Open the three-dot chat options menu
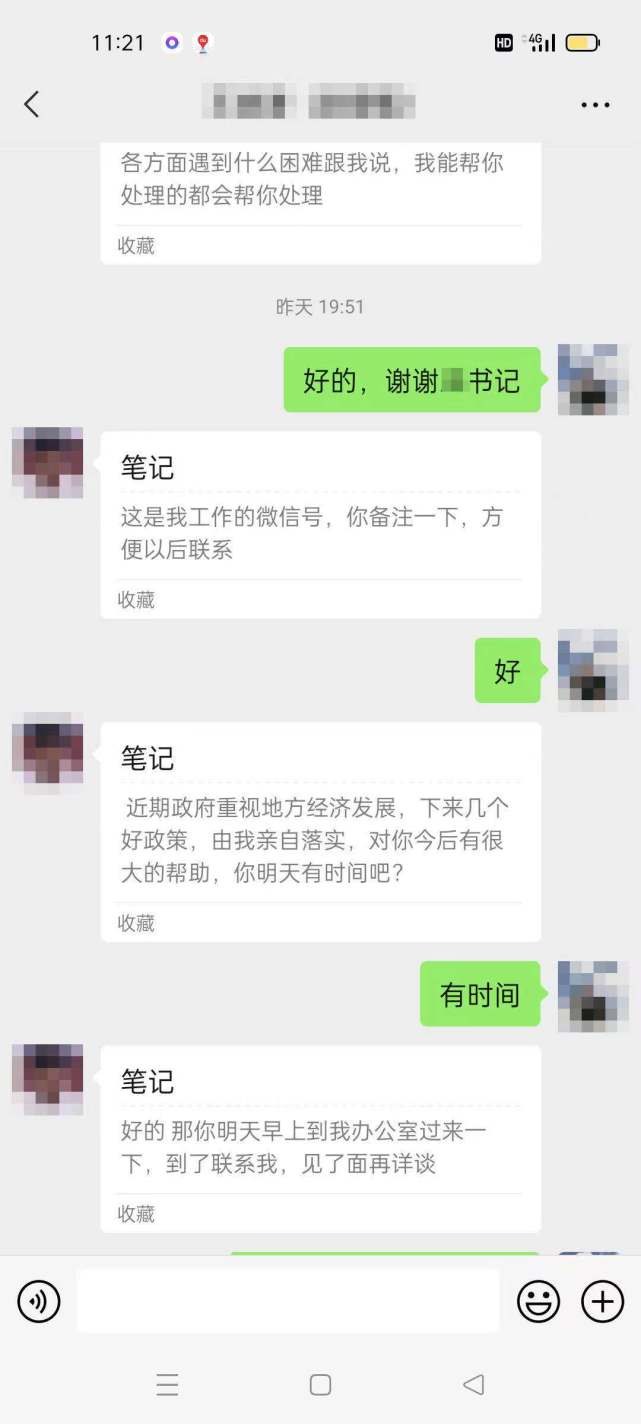This screenshot has width=641, height=1424. (x=595, y=105)
